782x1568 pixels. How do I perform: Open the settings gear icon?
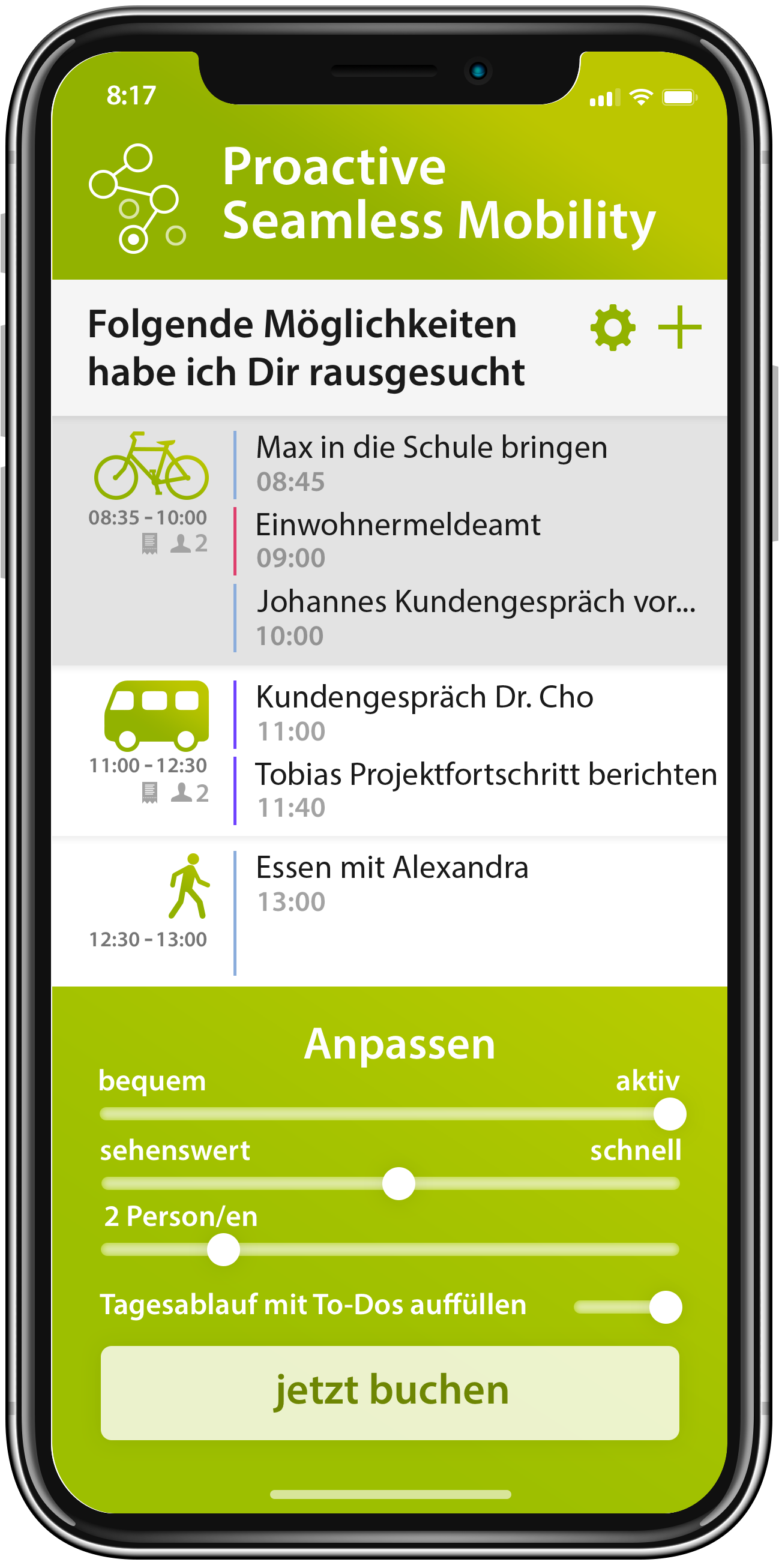tap(613, 329)
